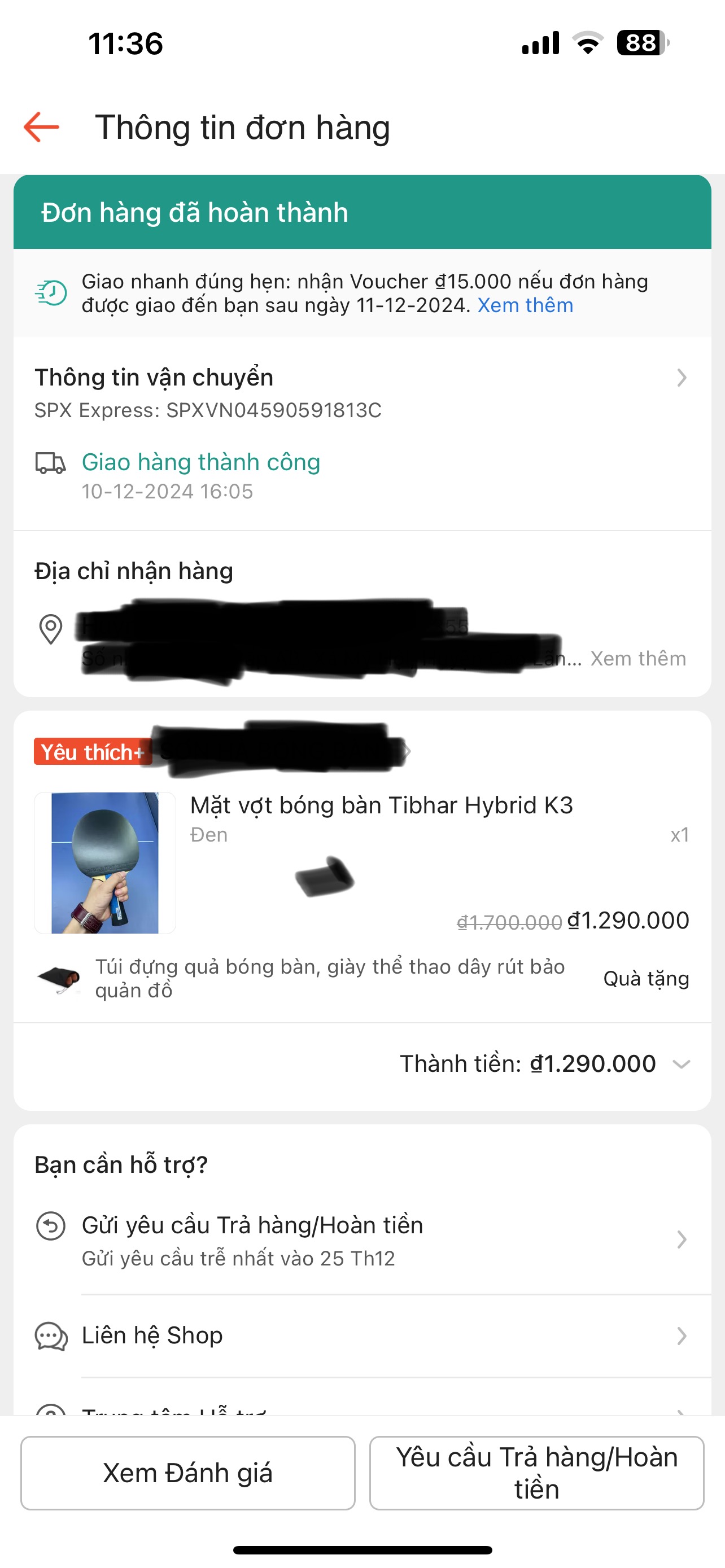The height and width of the screenshot is (1568, 725).
Task: Open the Tibhar Hybrid K3 product
Action: (381, 805)
